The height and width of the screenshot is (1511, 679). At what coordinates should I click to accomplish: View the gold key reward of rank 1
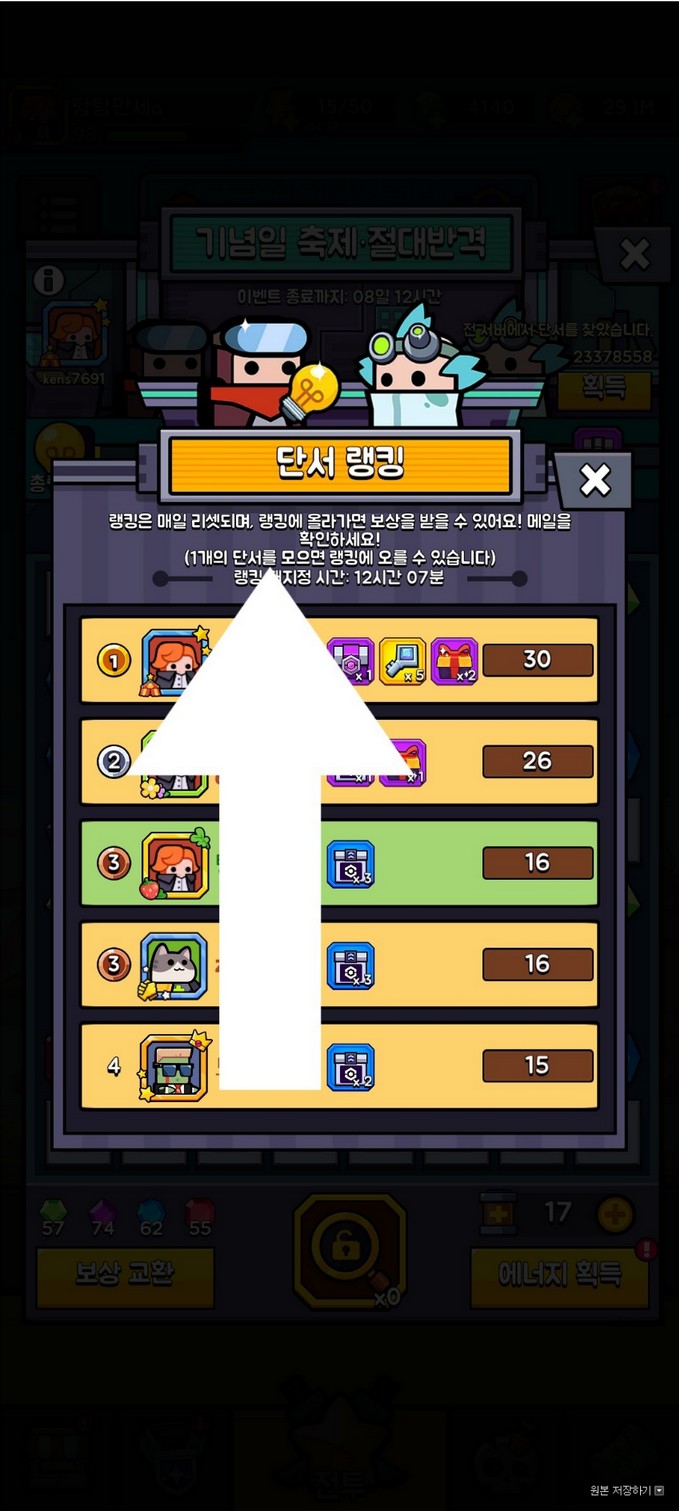(x=402, y=661)
